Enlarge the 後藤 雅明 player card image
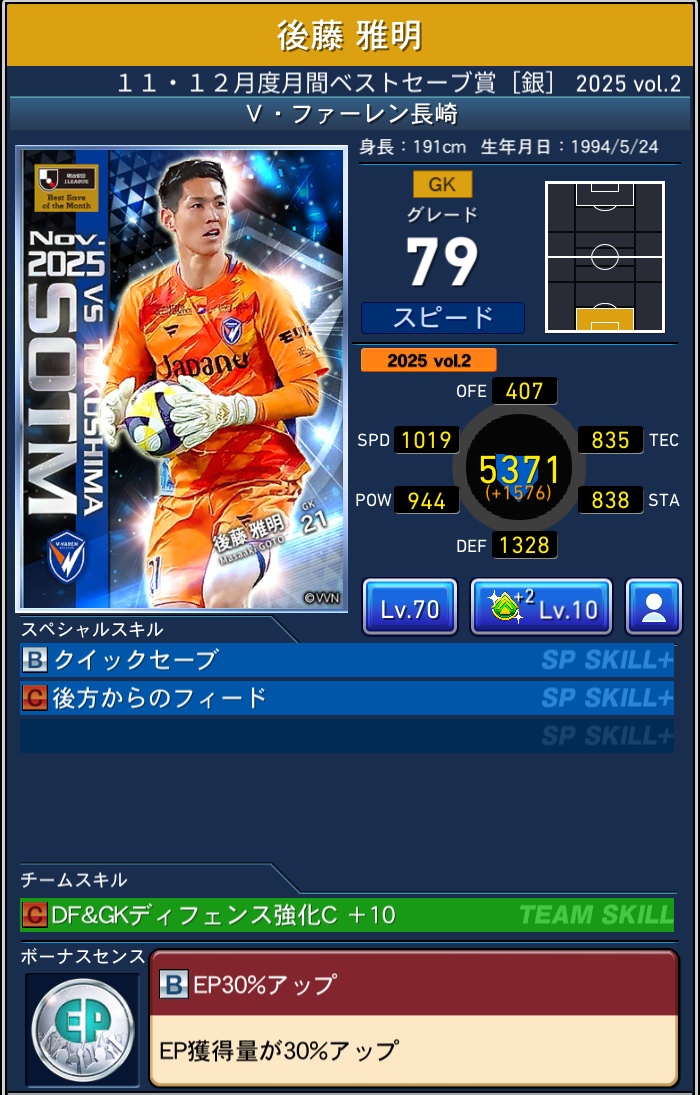 pos(181,379)
